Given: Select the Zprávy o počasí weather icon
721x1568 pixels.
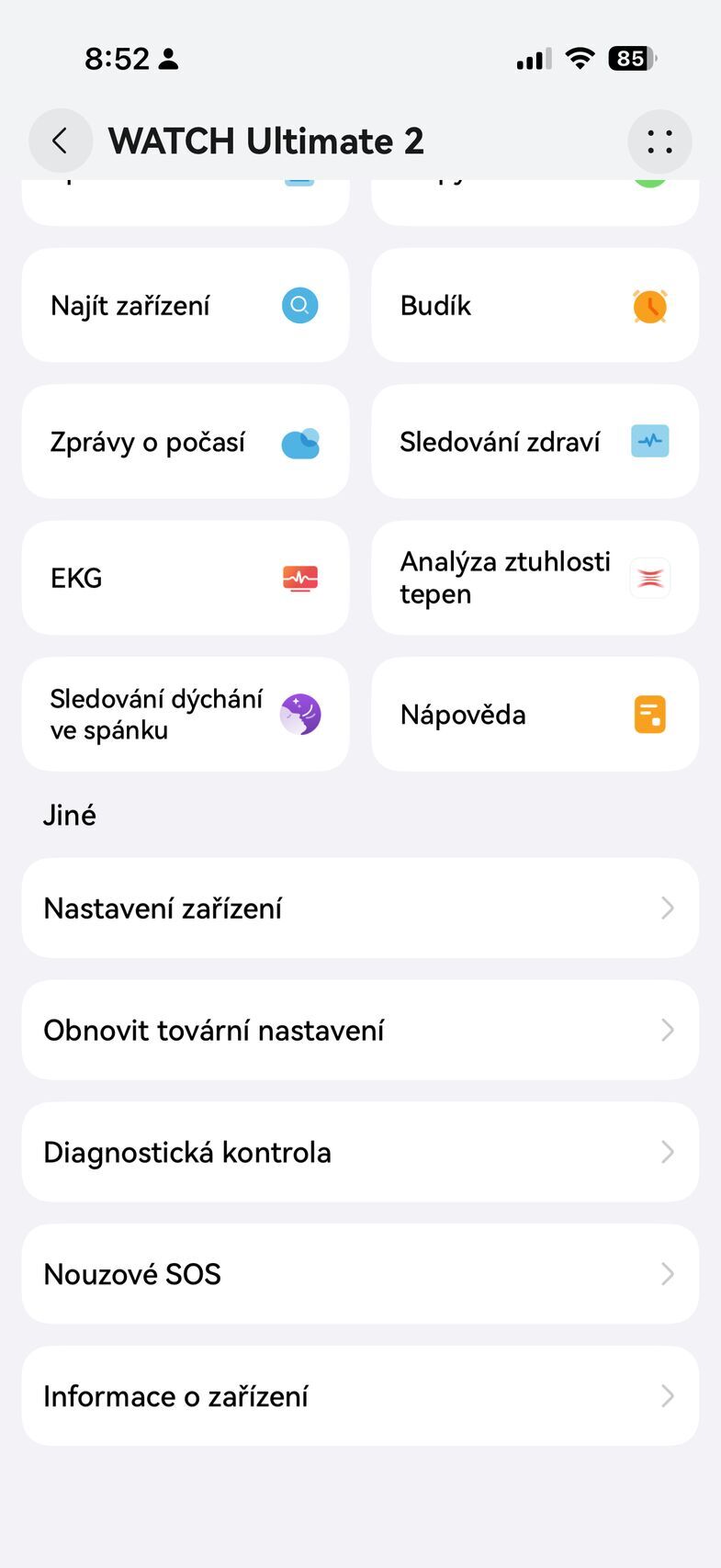Looking at the screenshot, I should pyautogui.click(x=299, y=442).
